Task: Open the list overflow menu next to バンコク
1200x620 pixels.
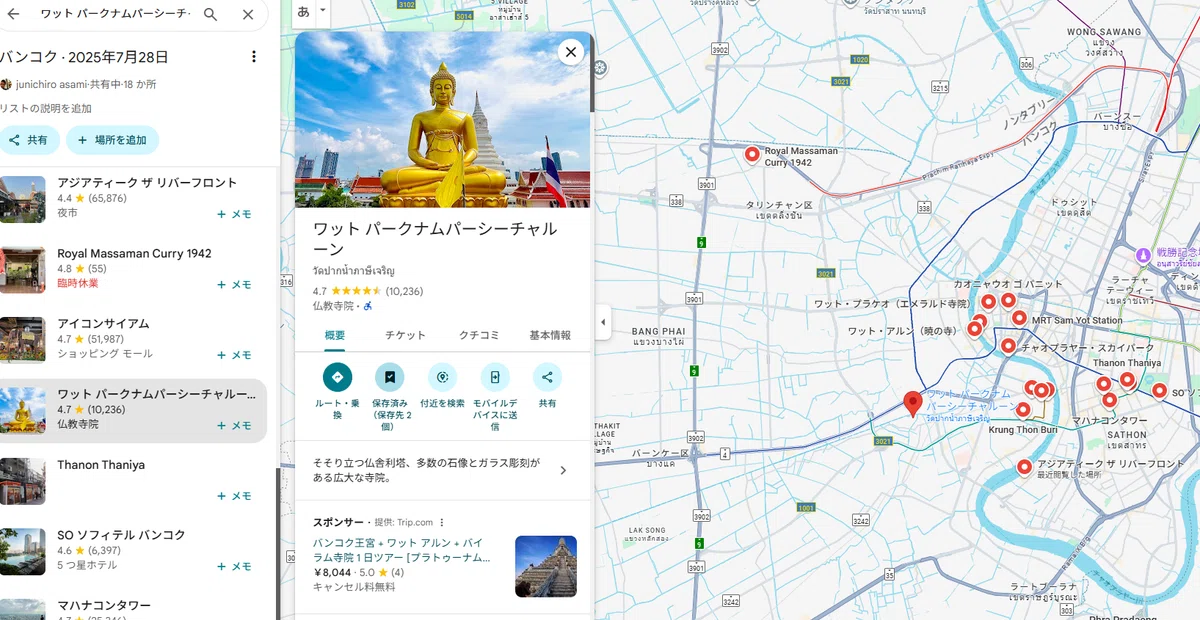Action: pos(254,57)
